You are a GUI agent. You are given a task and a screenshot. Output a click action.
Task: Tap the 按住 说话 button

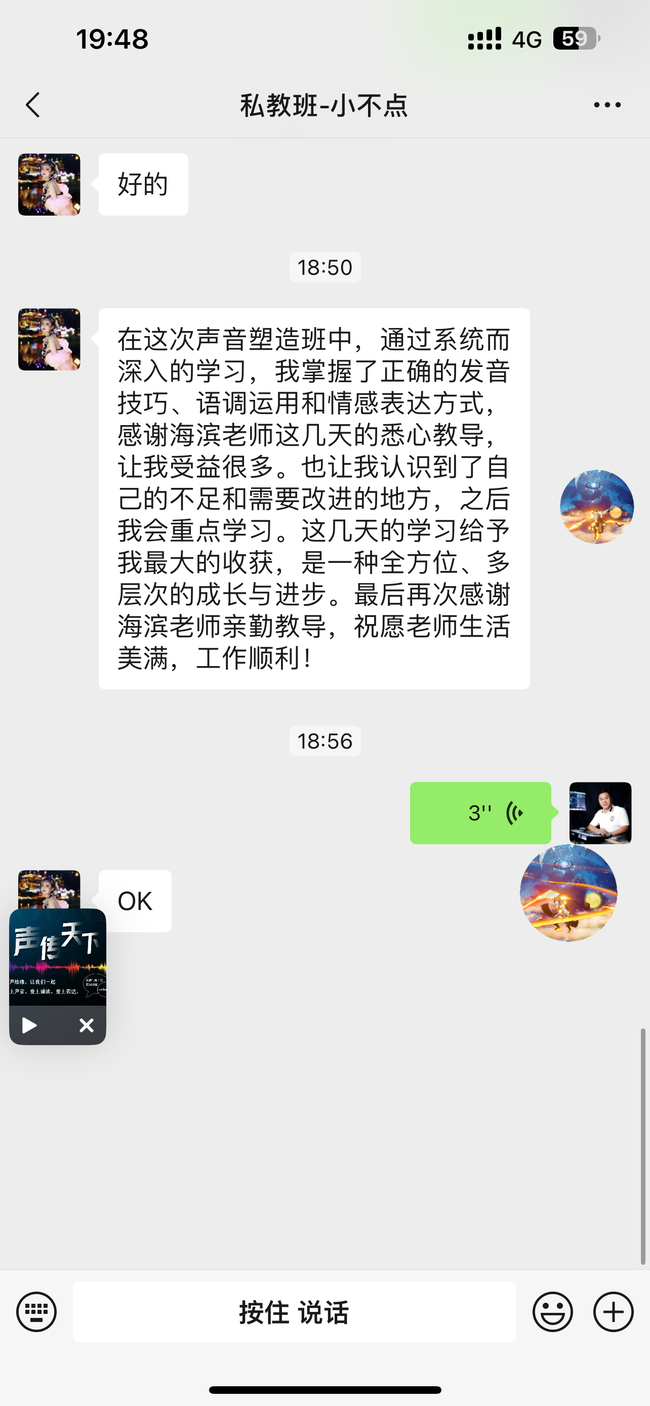[x=294, y=1312]
